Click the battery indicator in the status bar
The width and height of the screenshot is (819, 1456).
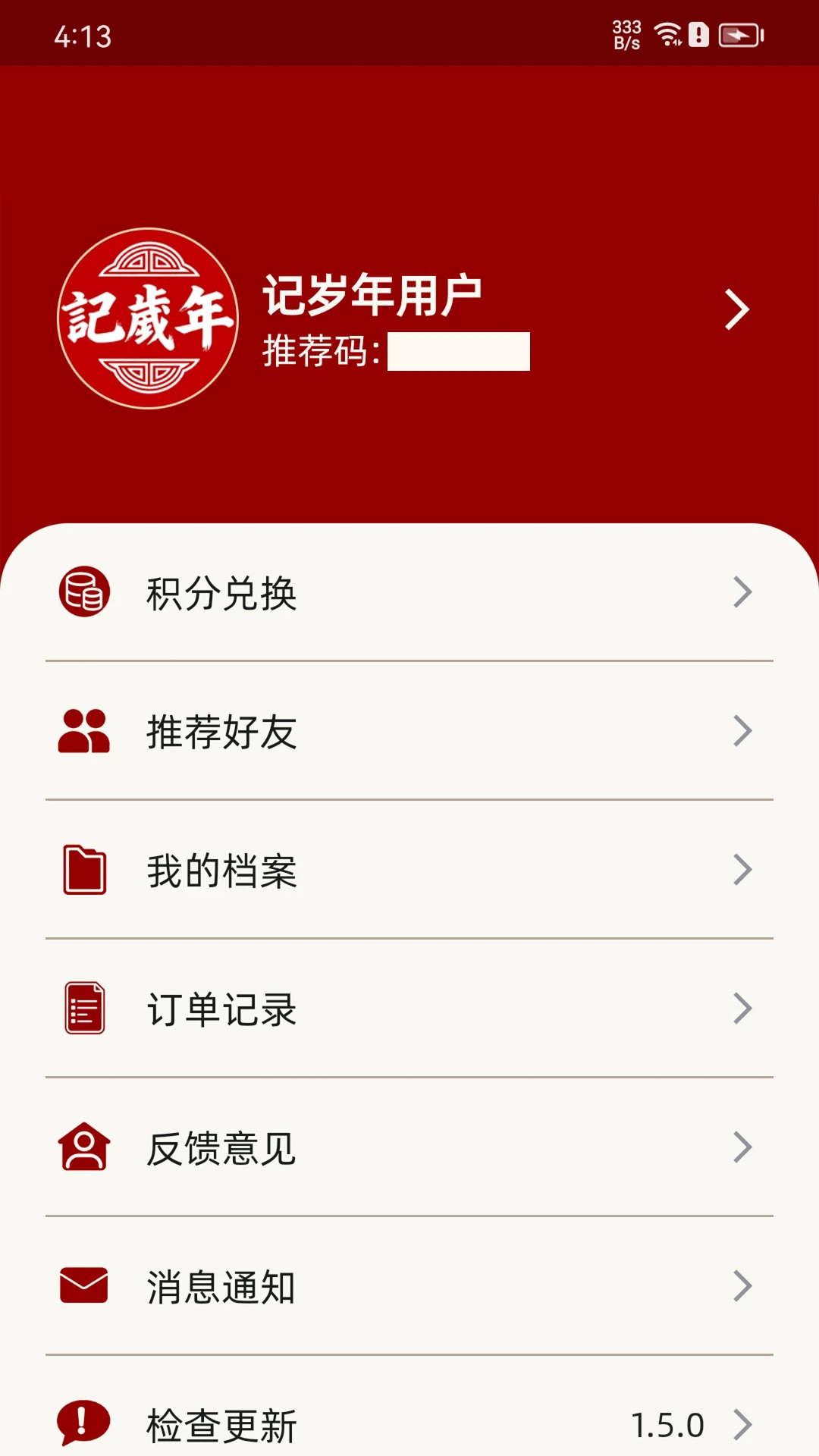tap(742, 33)
